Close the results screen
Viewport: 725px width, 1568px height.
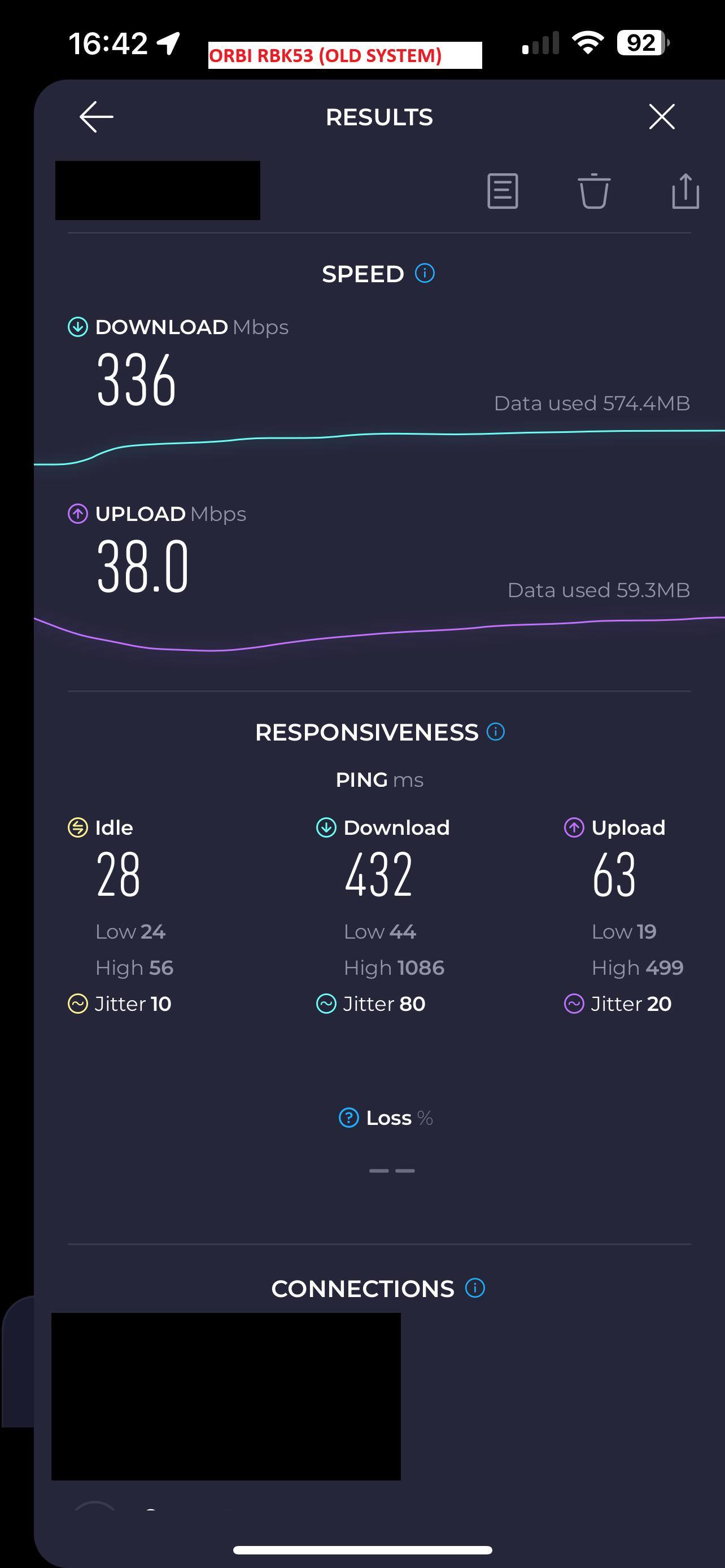pyautogui.click(x=661, y=117)
